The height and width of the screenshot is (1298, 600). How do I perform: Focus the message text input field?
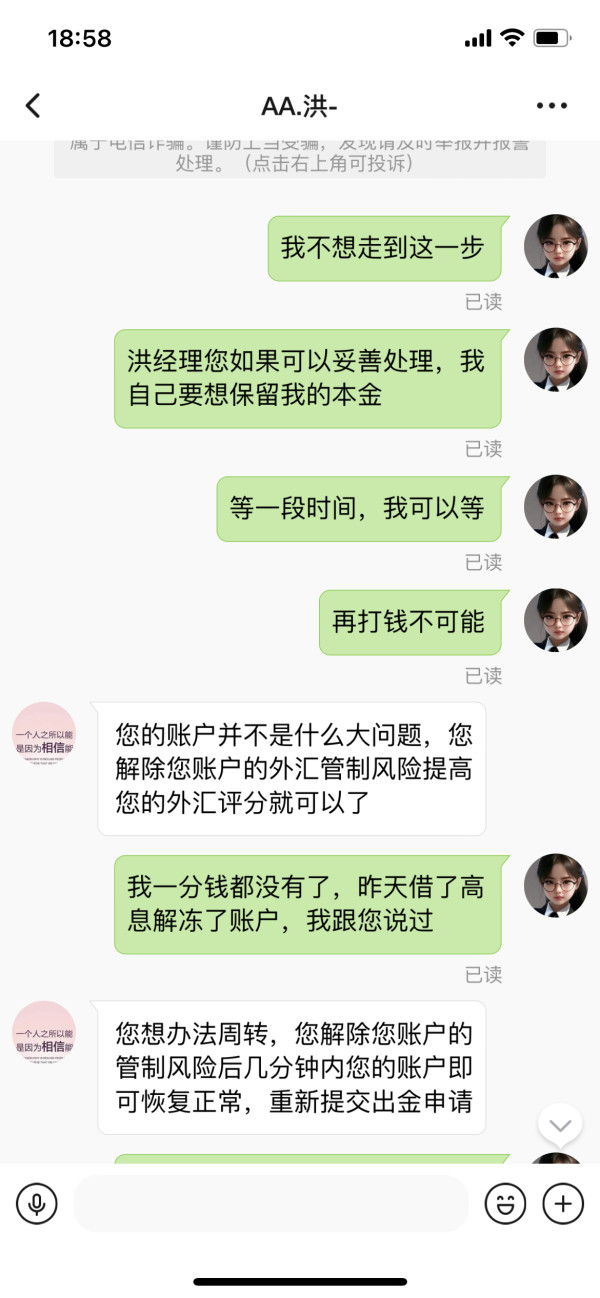point(271,1203)
